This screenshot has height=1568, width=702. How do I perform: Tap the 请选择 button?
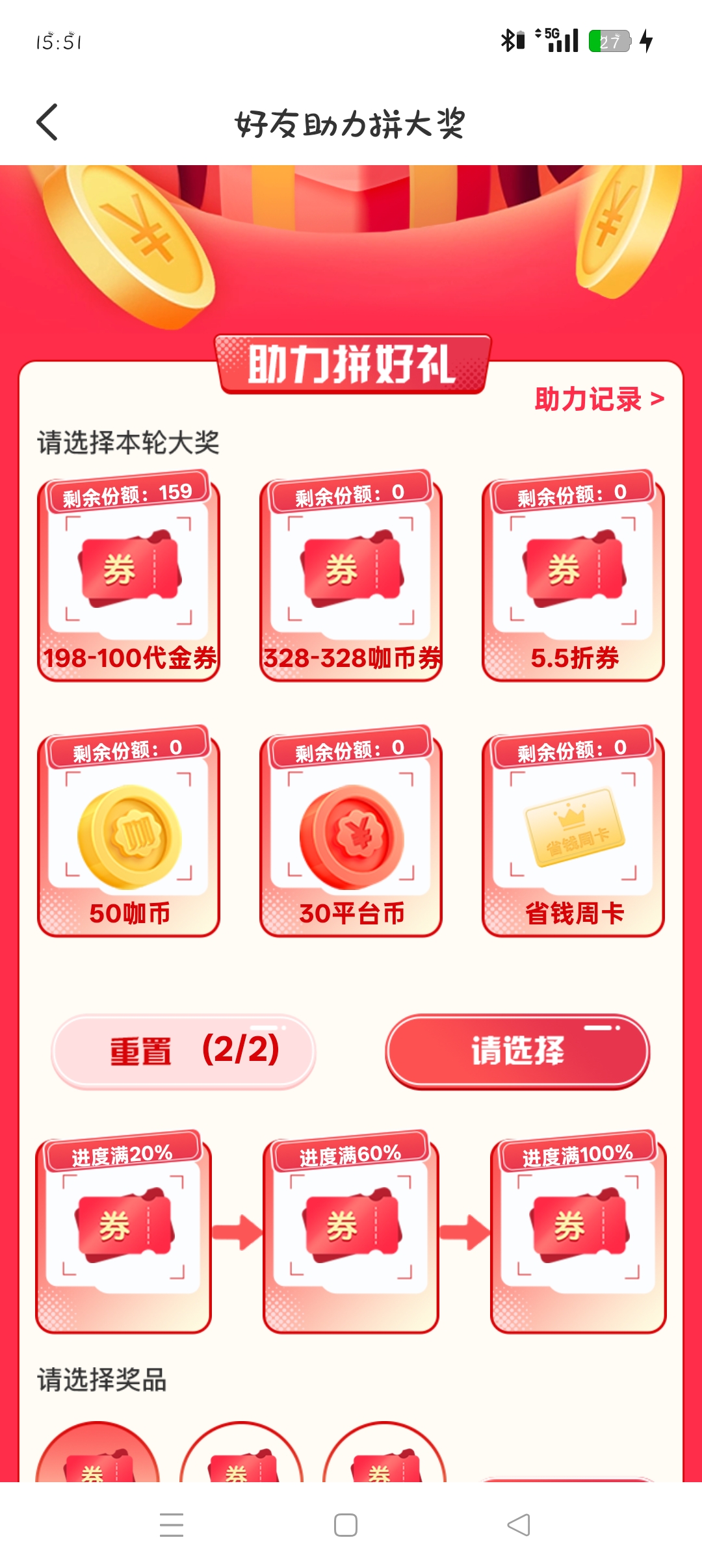517,1051
